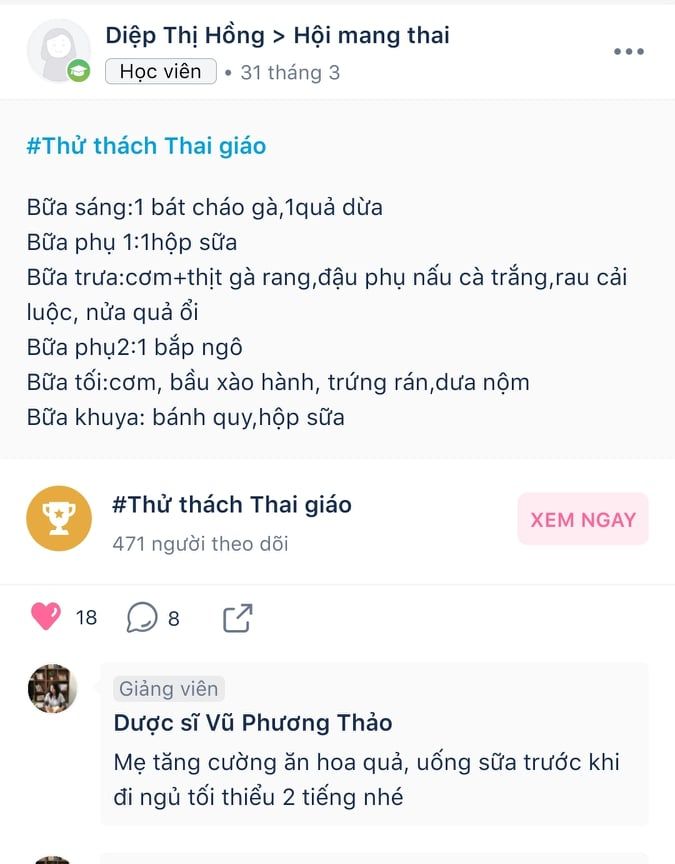
Task: Like this post with the heart
Action: (46, 617)
